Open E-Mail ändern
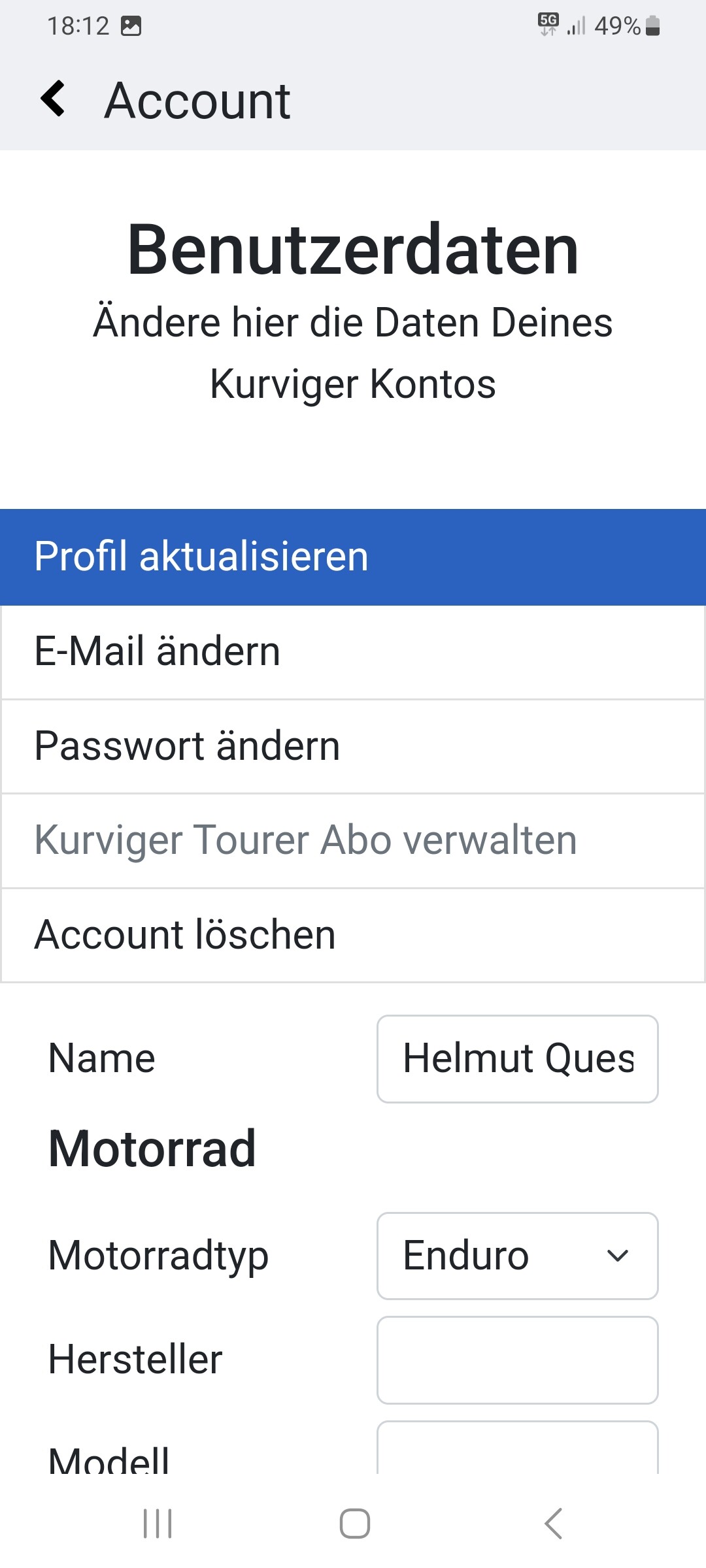The width and height of the screenshot is (706, 1568). pyautogui.click(x=353, y=652)
